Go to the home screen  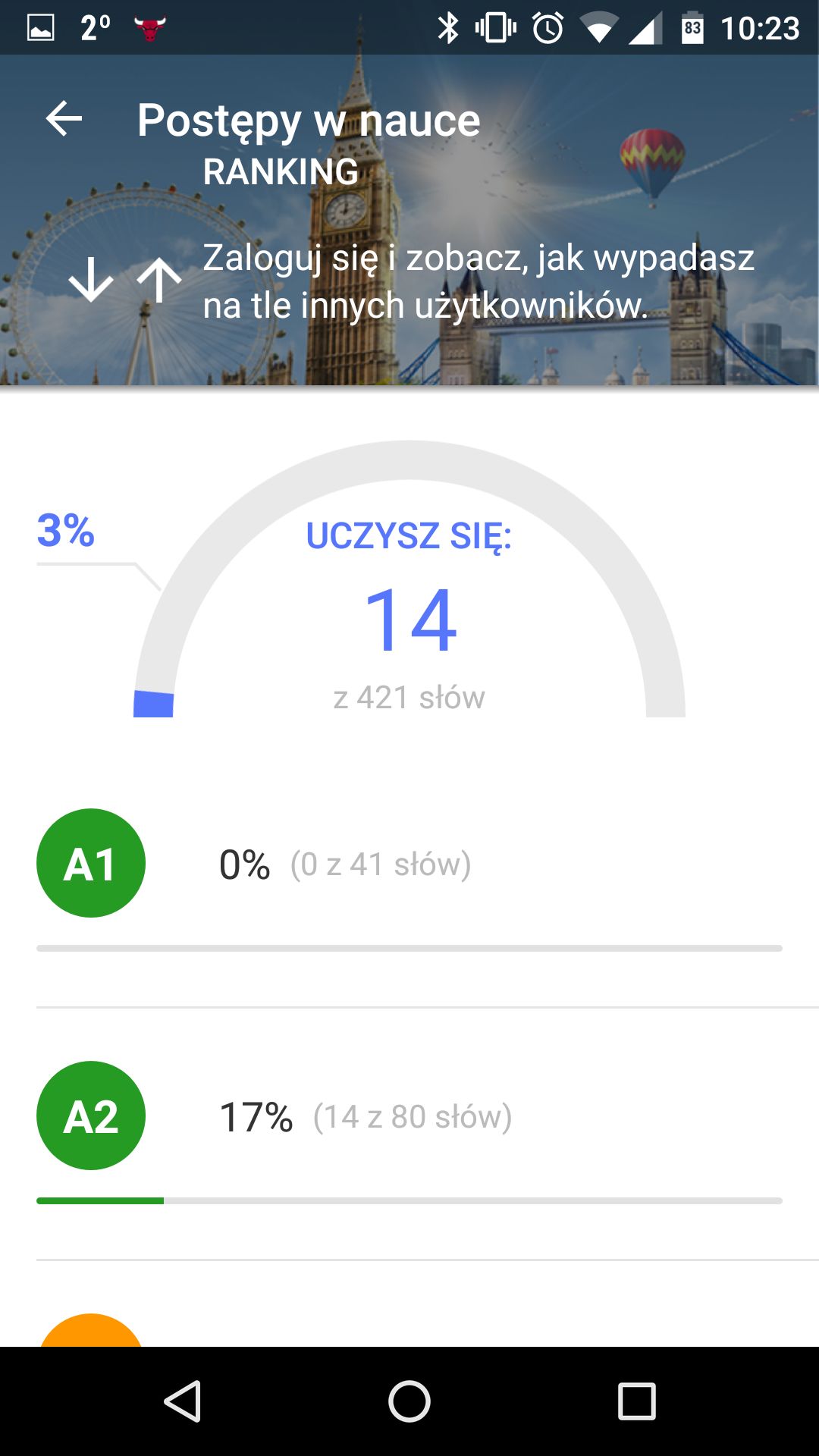[409, 1401]
